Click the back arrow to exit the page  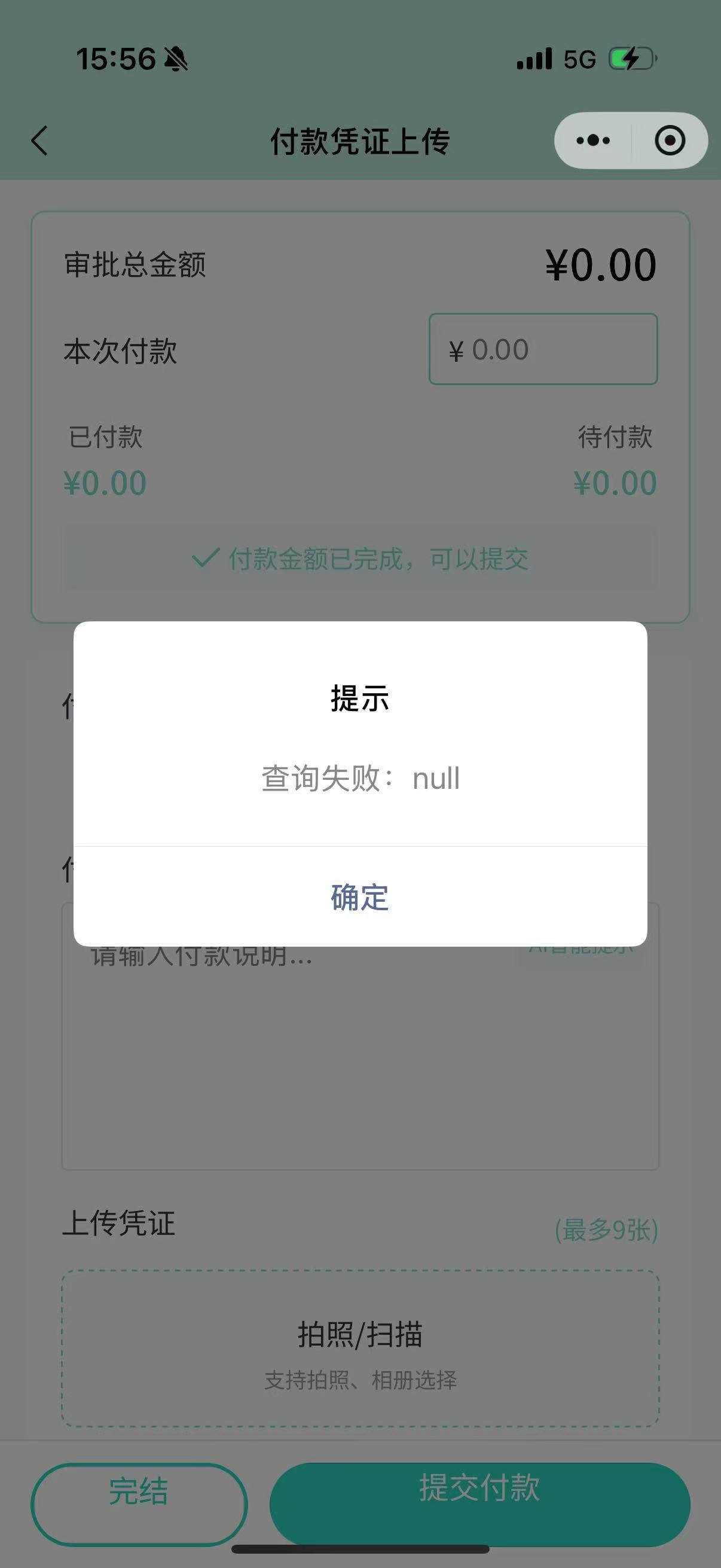pos(38,141)
